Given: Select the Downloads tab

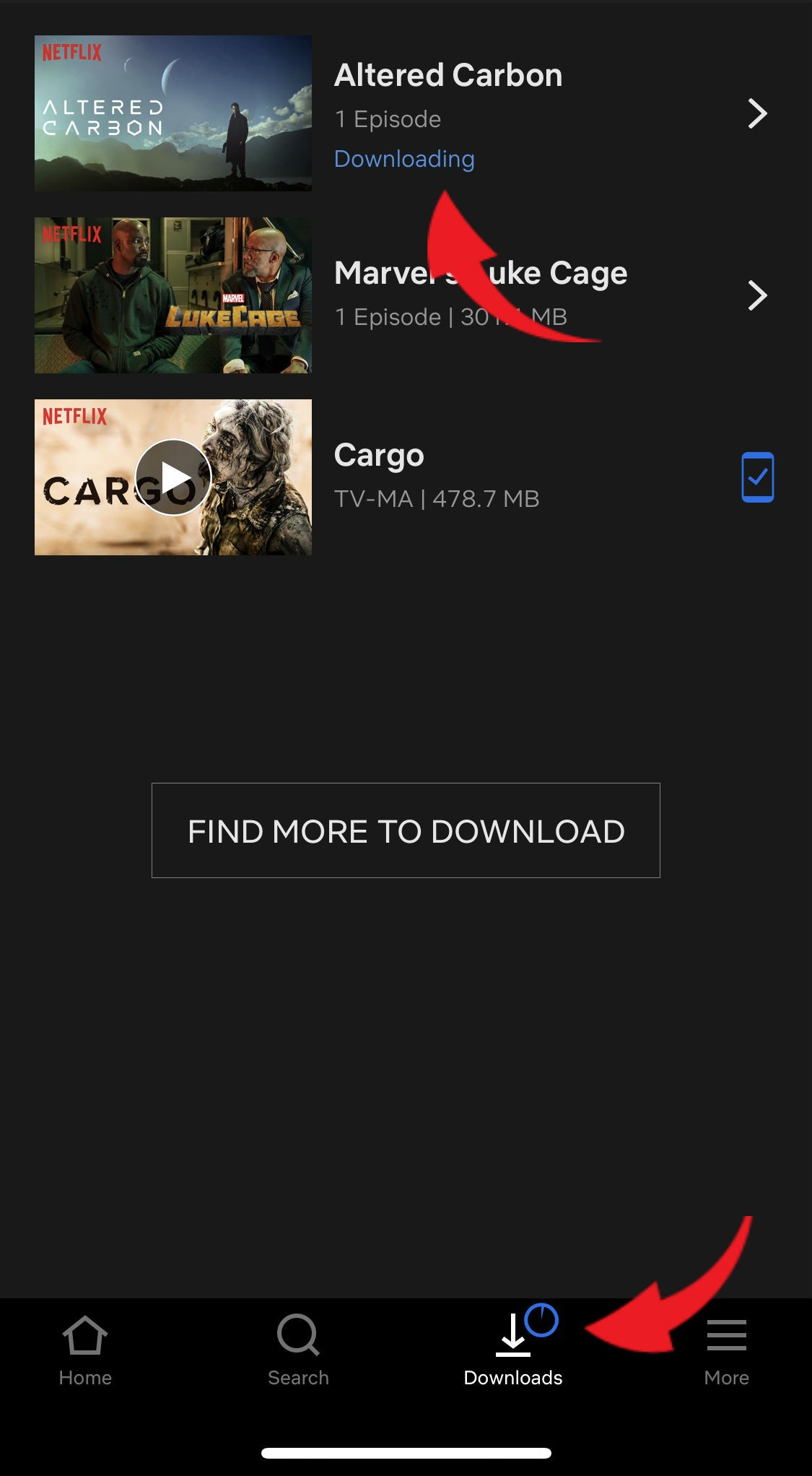Looking at the screenshot, I should [512, 1350].
